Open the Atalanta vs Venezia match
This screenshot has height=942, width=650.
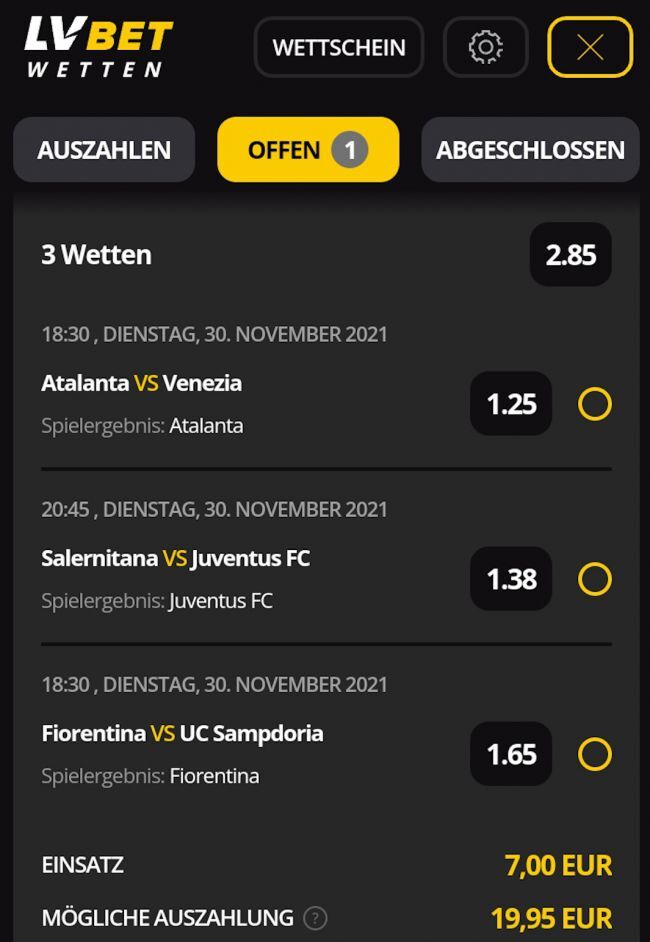coord(141,383)
